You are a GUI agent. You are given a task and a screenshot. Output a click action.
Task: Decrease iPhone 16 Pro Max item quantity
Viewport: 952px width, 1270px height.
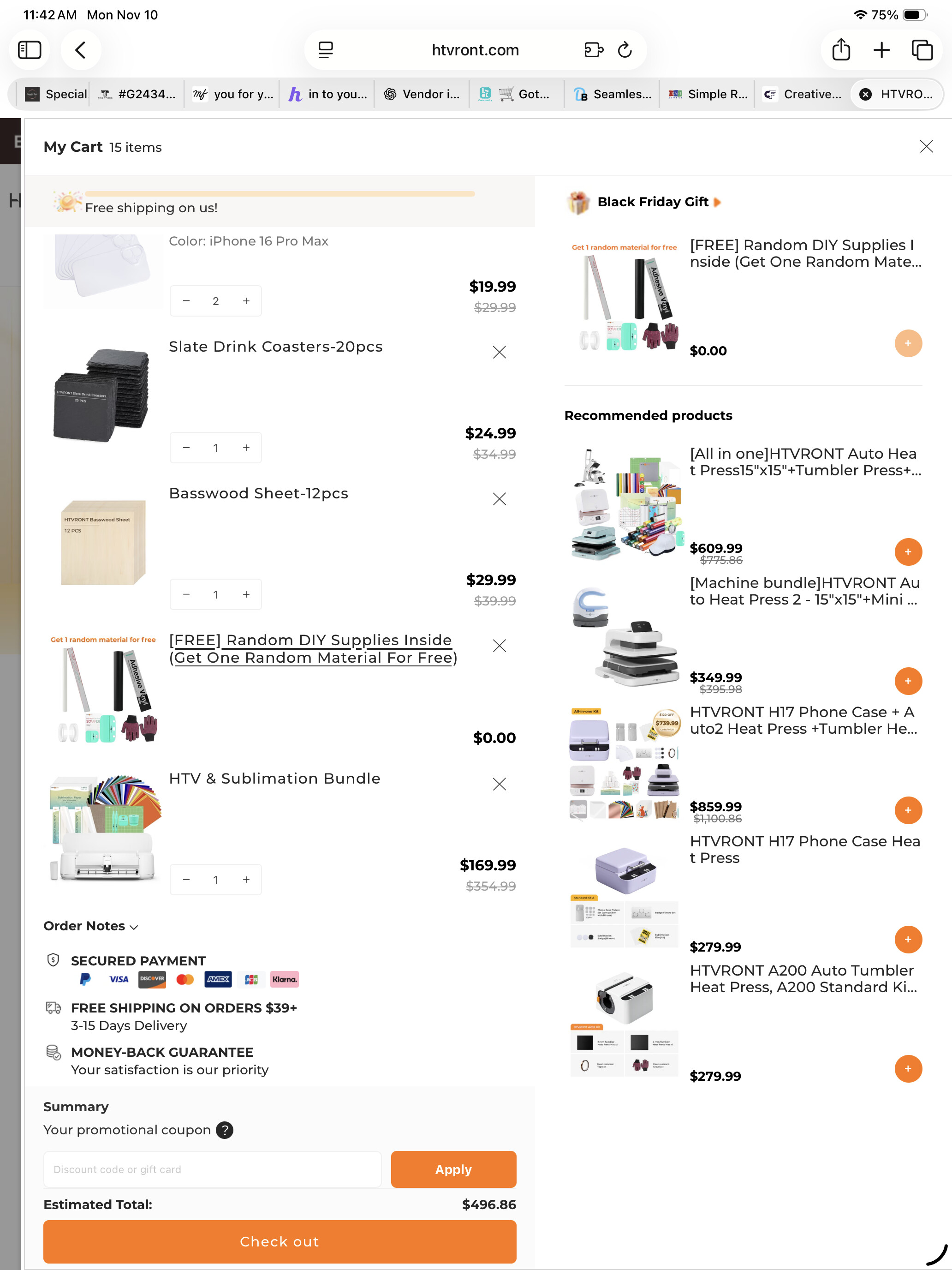(186, 301)
